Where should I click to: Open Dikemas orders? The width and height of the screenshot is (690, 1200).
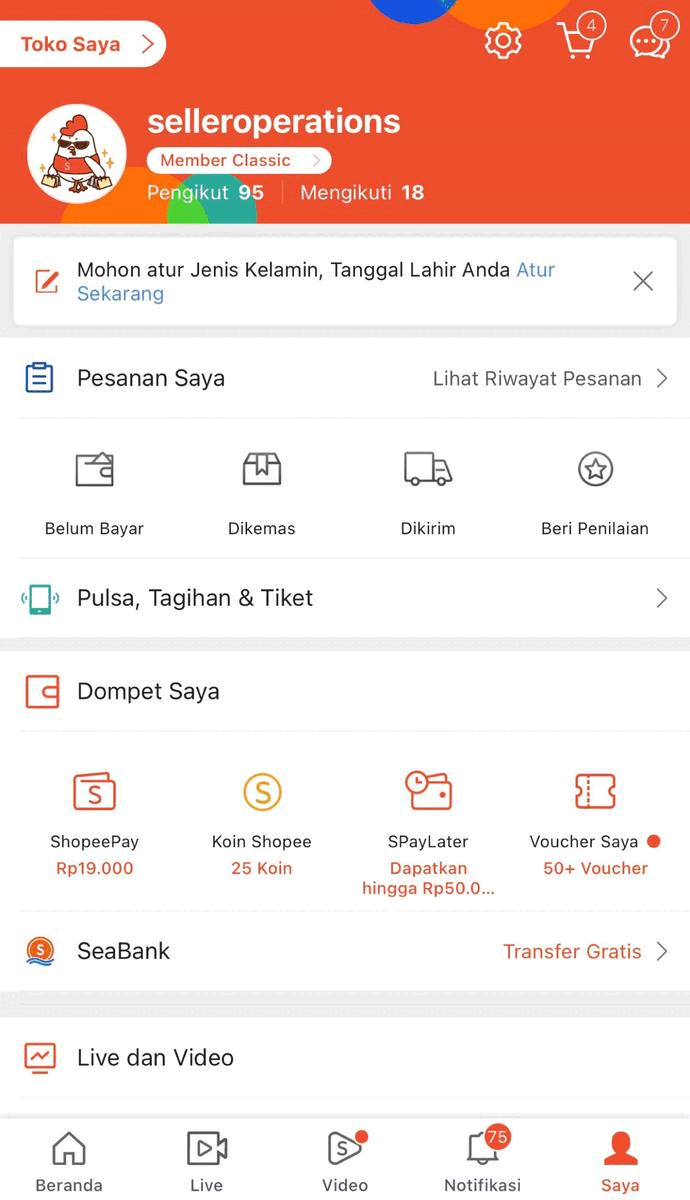261,492
